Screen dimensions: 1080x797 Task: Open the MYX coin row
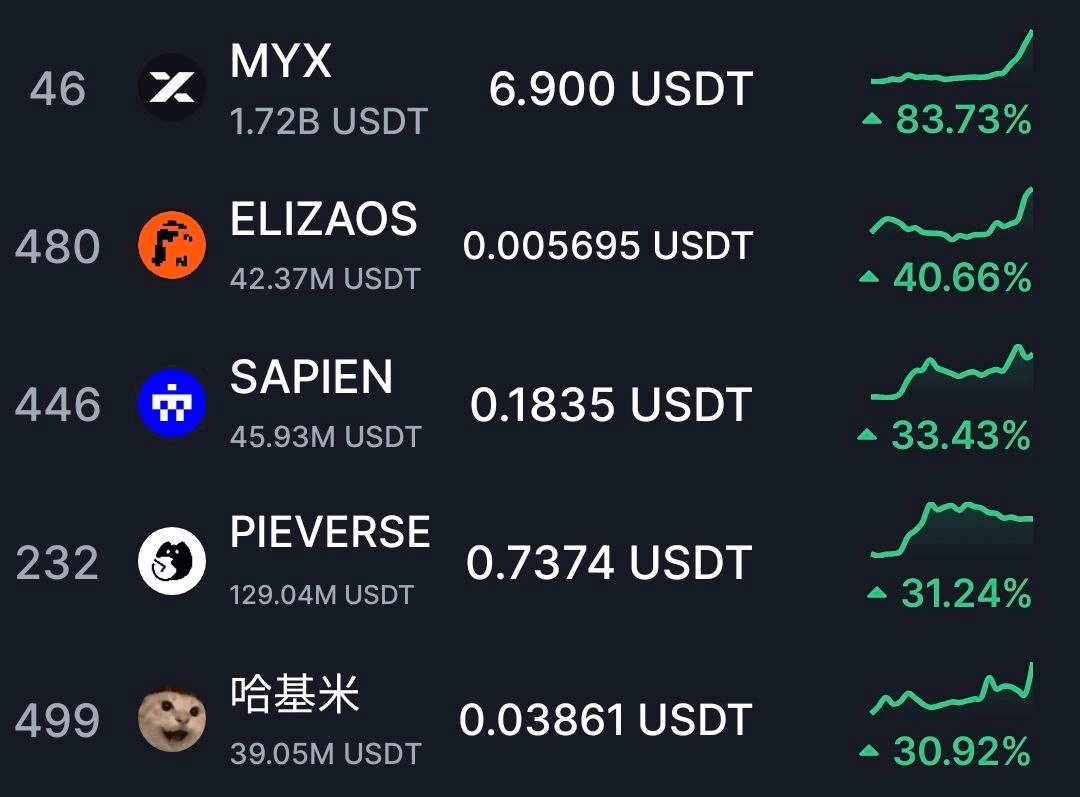click(280, 63)
